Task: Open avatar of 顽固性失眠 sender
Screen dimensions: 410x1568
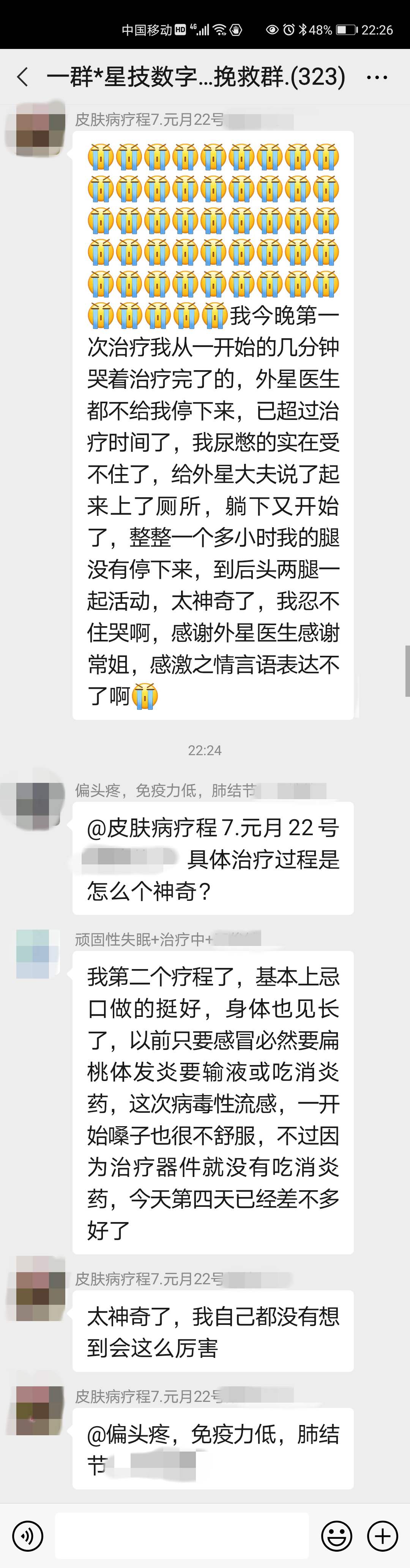Action: click(33, 954)
